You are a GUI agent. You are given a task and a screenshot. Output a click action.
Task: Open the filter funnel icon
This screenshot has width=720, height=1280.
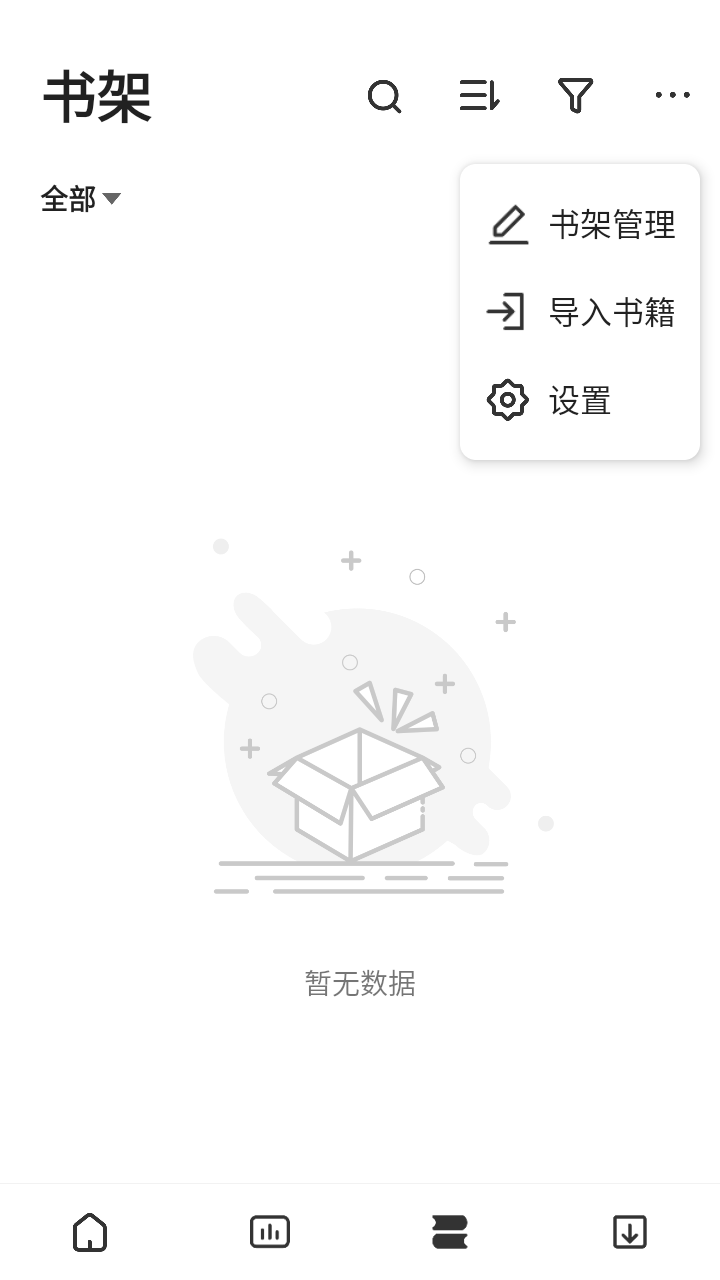coord(576,96)
